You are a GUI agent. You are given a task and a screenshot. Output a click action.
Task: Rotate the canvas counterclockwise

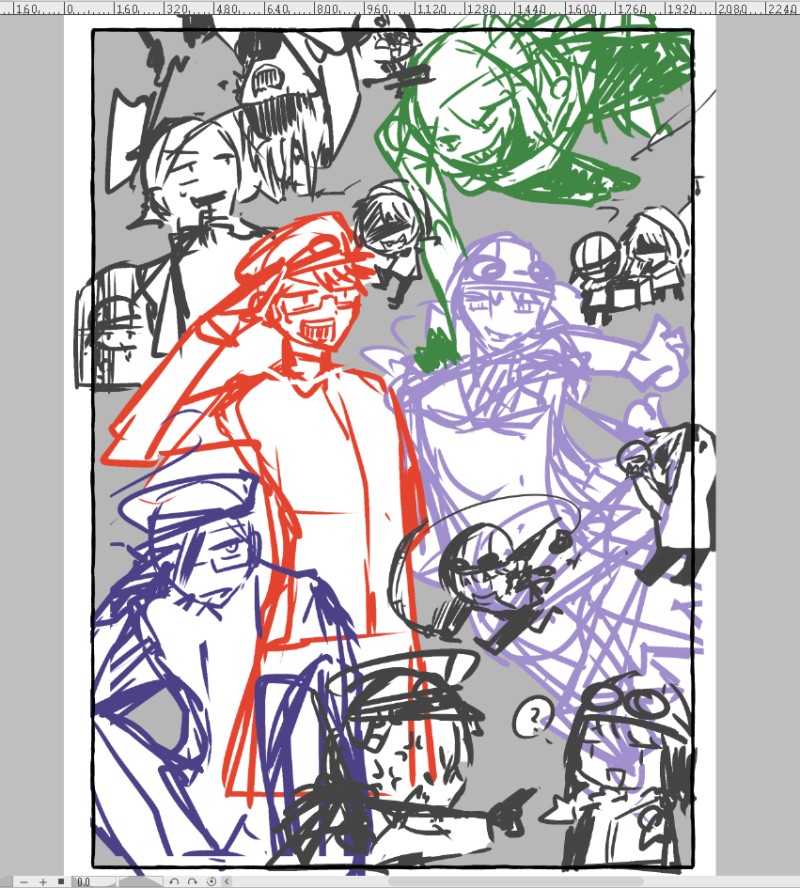click(x=174, y=881)
